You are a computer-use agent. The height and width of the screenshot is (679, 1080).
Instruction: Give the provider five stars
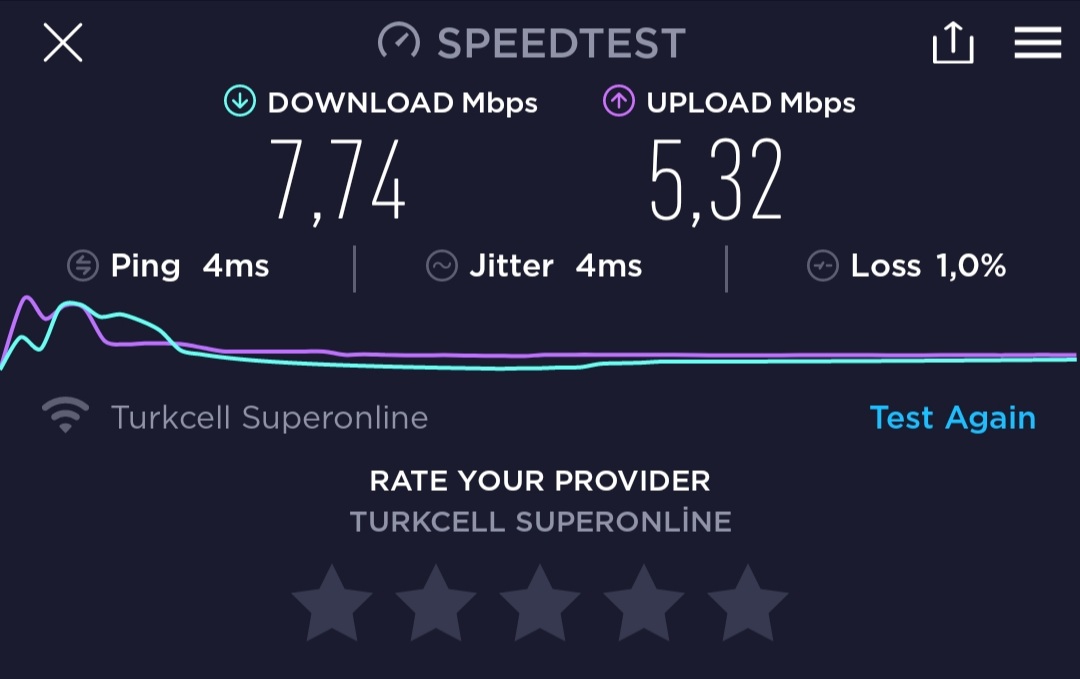748,603
